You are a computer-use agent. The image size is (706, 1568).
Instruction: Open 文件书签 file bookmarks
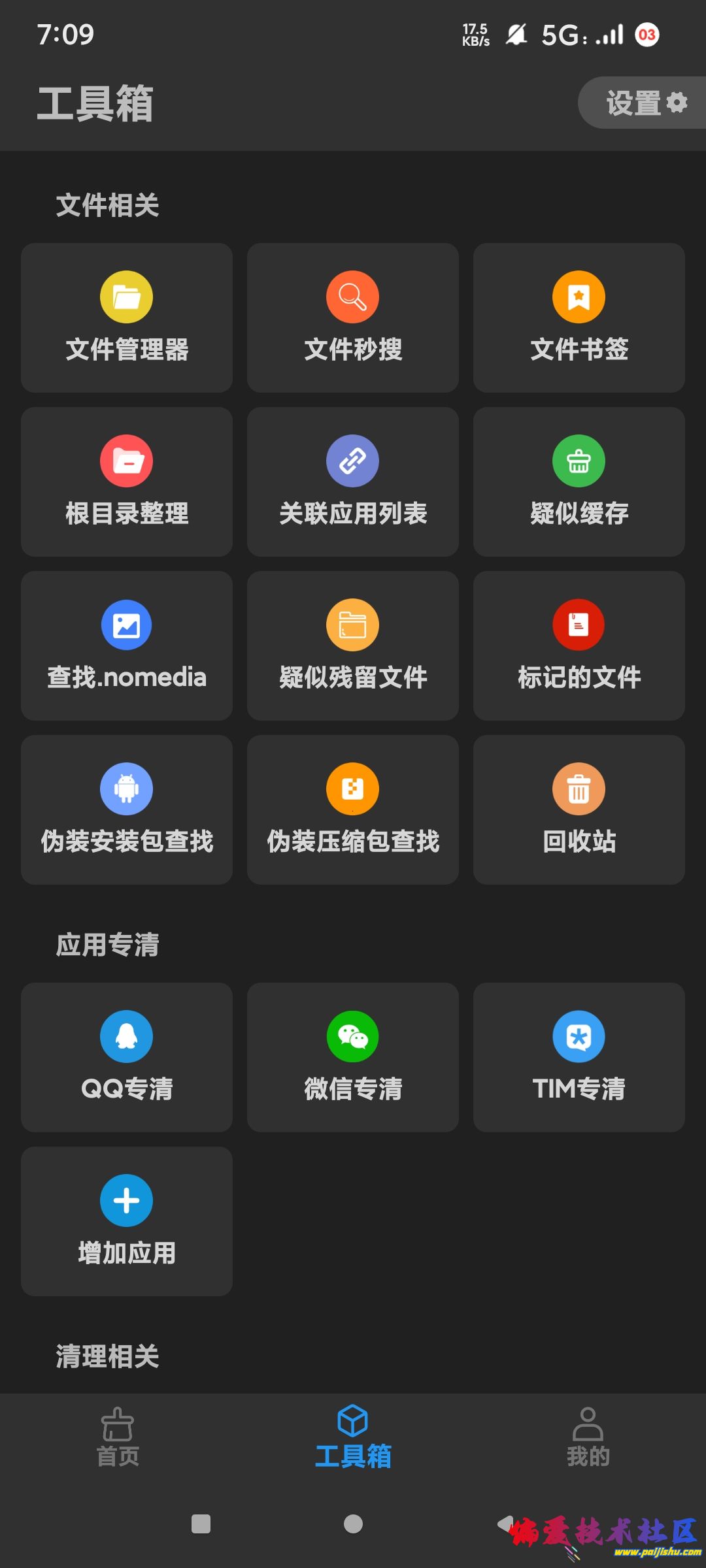tap(579, 318)
